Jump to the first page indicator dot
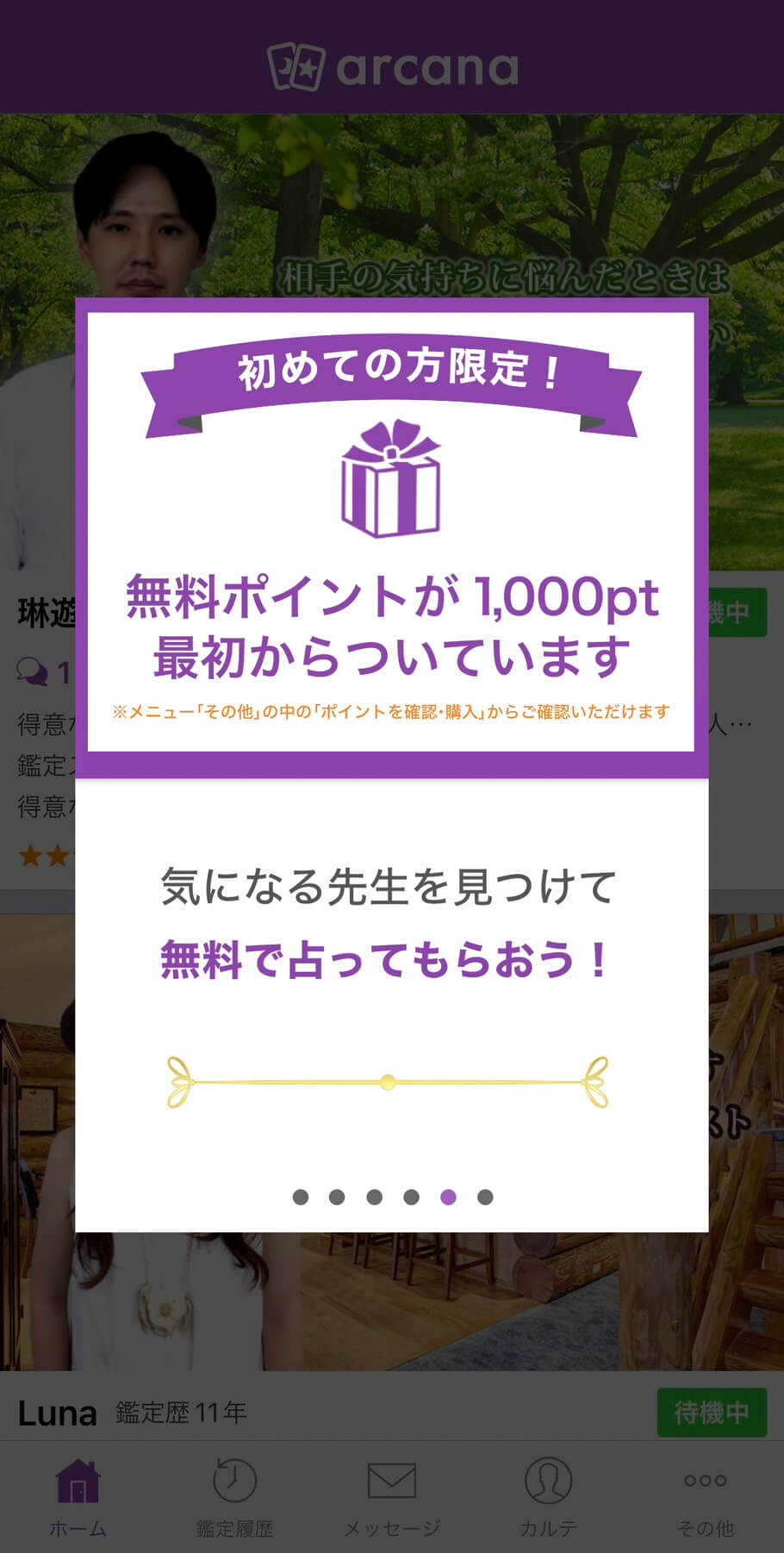This screenshot has height=1553, width=784. [301, 1197]
